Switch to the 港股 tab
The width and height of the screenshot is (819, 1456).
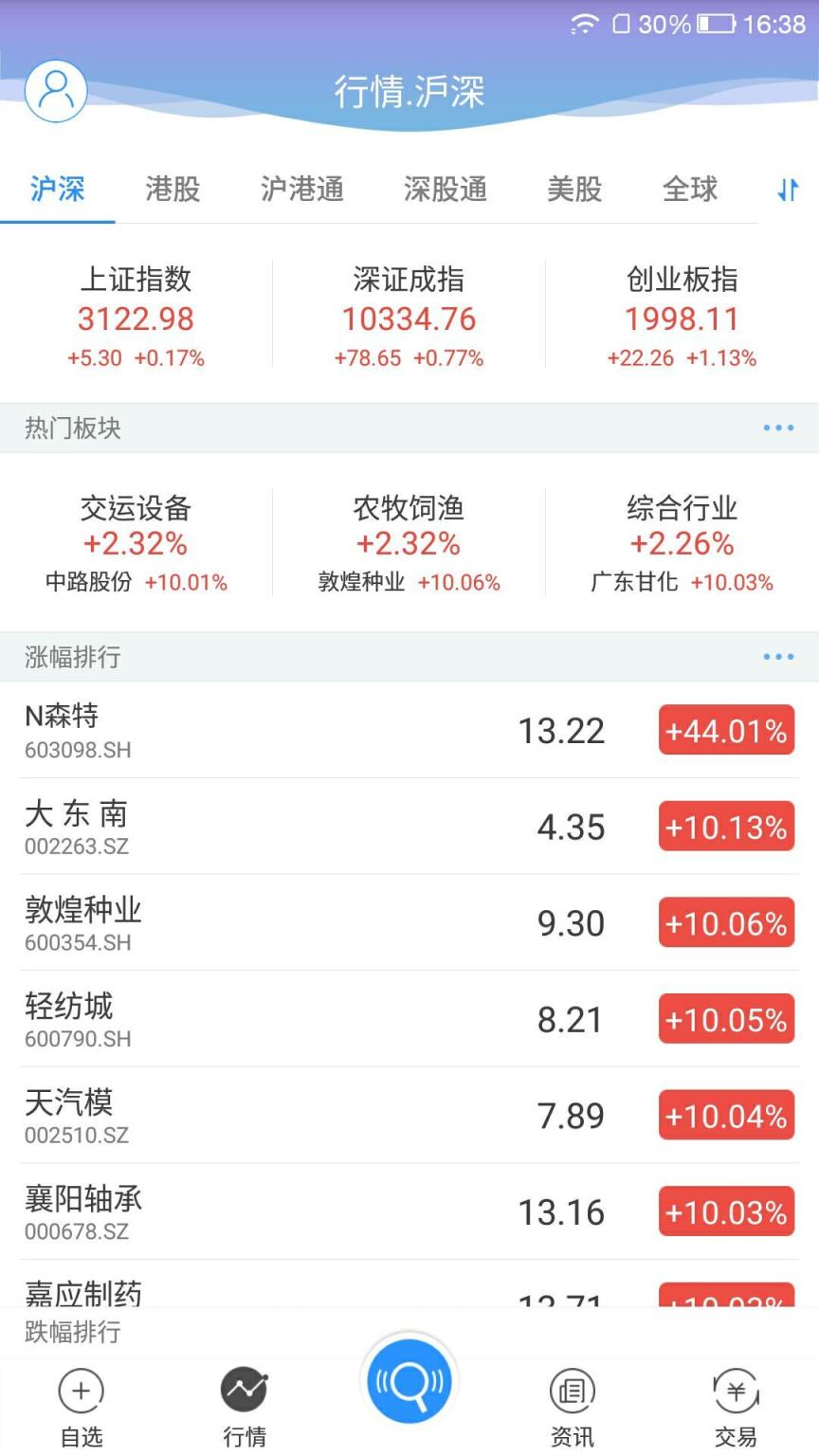[172, 190]
